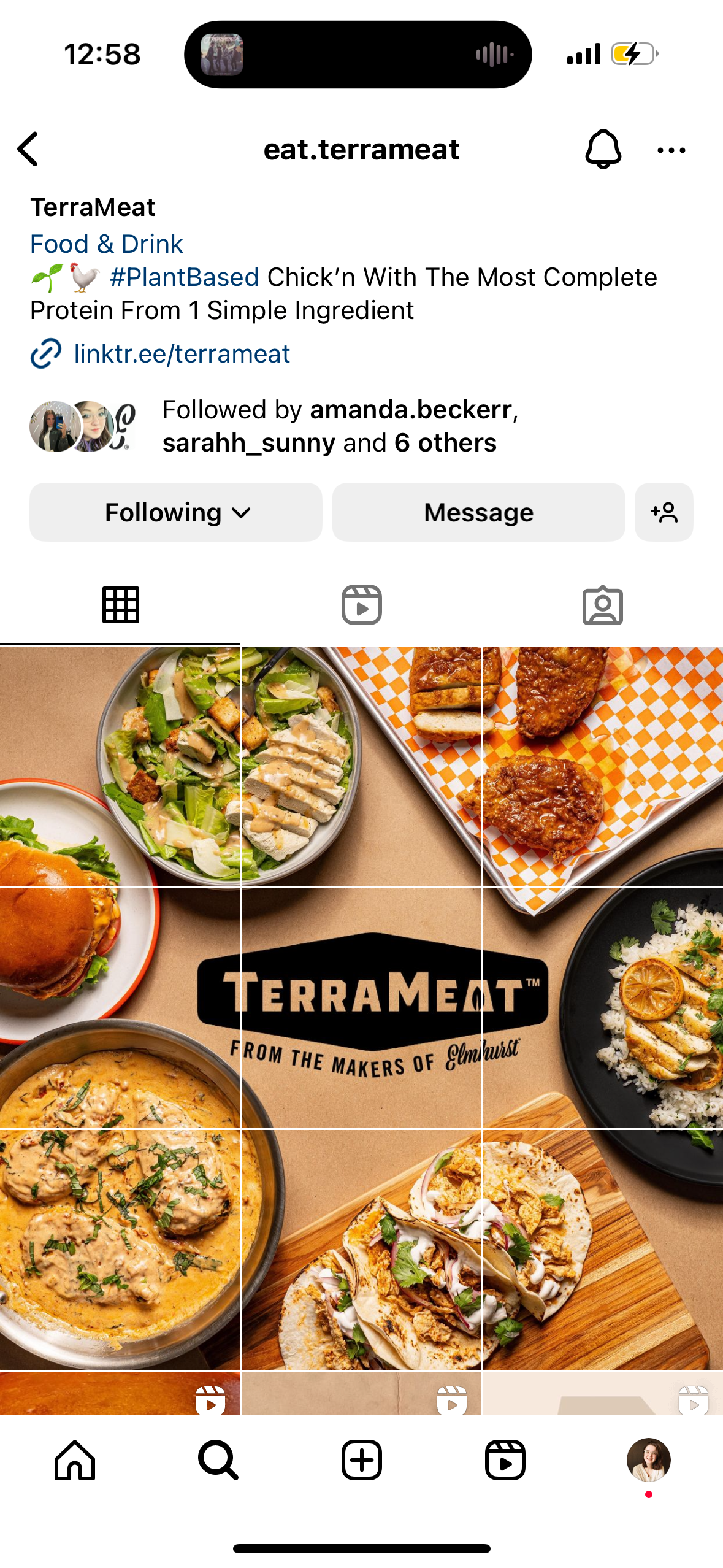Screen dimensions: 723x1568
Task: Expand the Following dropdown
Action: click(x=176, y=512)
